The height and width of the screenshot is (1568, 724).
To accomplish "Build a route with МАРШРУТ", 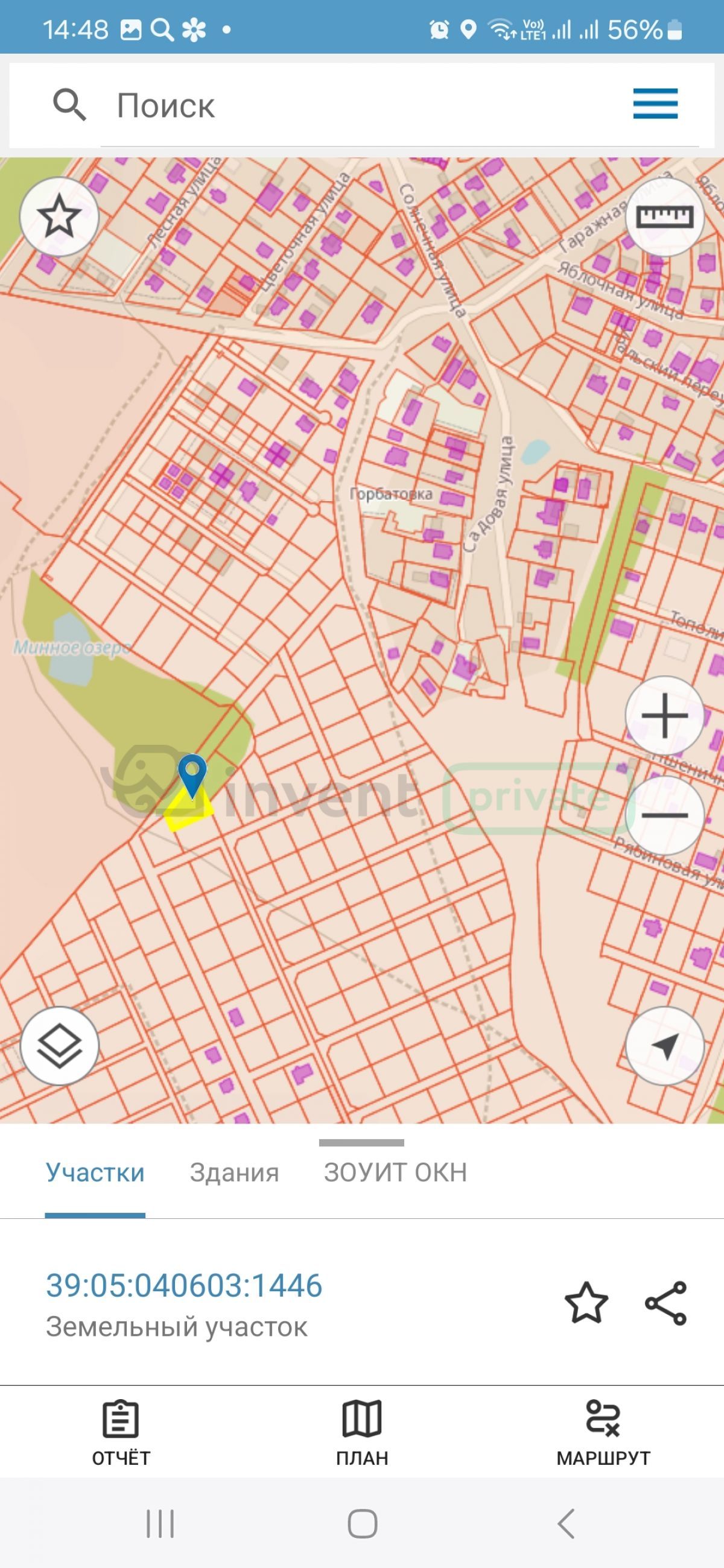I will (x=603, y=1432).
